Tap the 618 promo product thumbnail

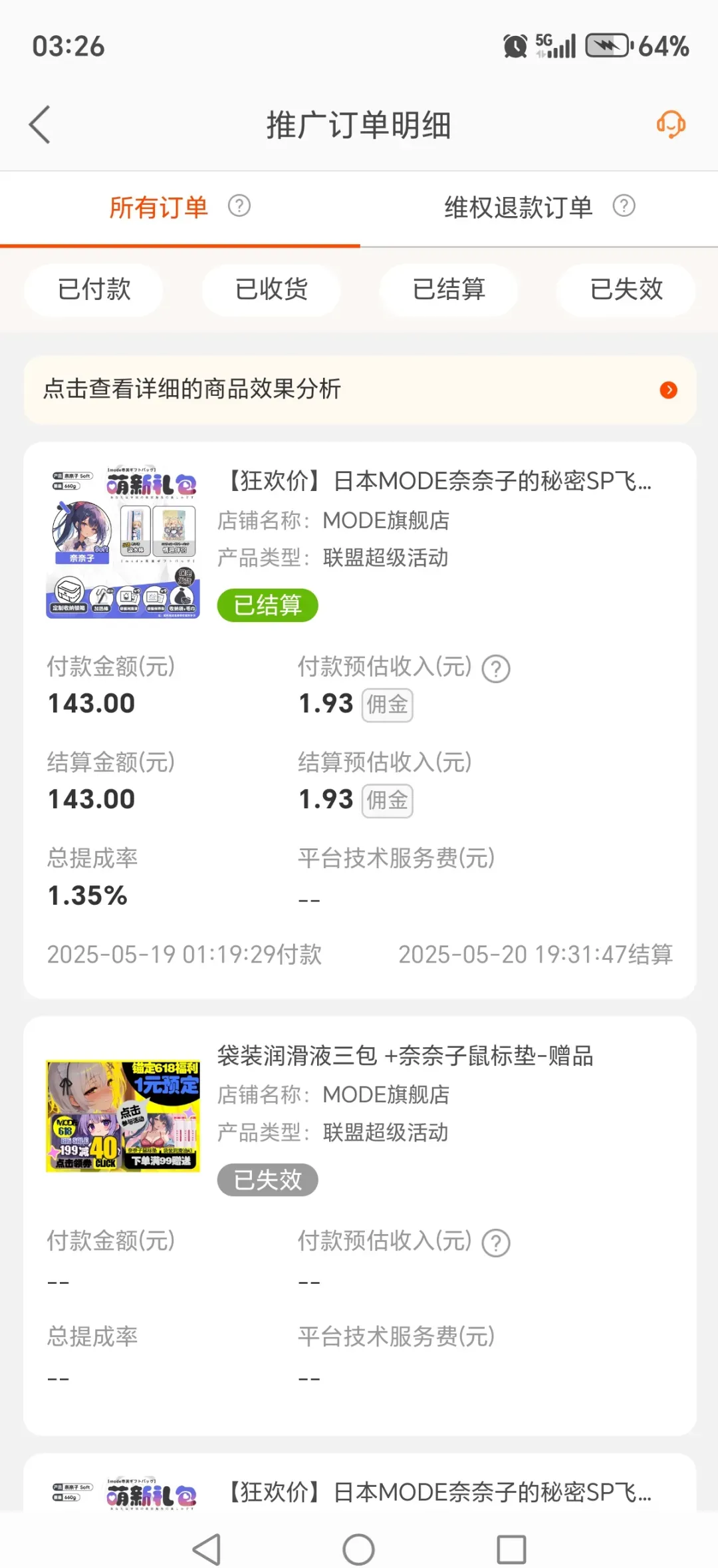122,1116
